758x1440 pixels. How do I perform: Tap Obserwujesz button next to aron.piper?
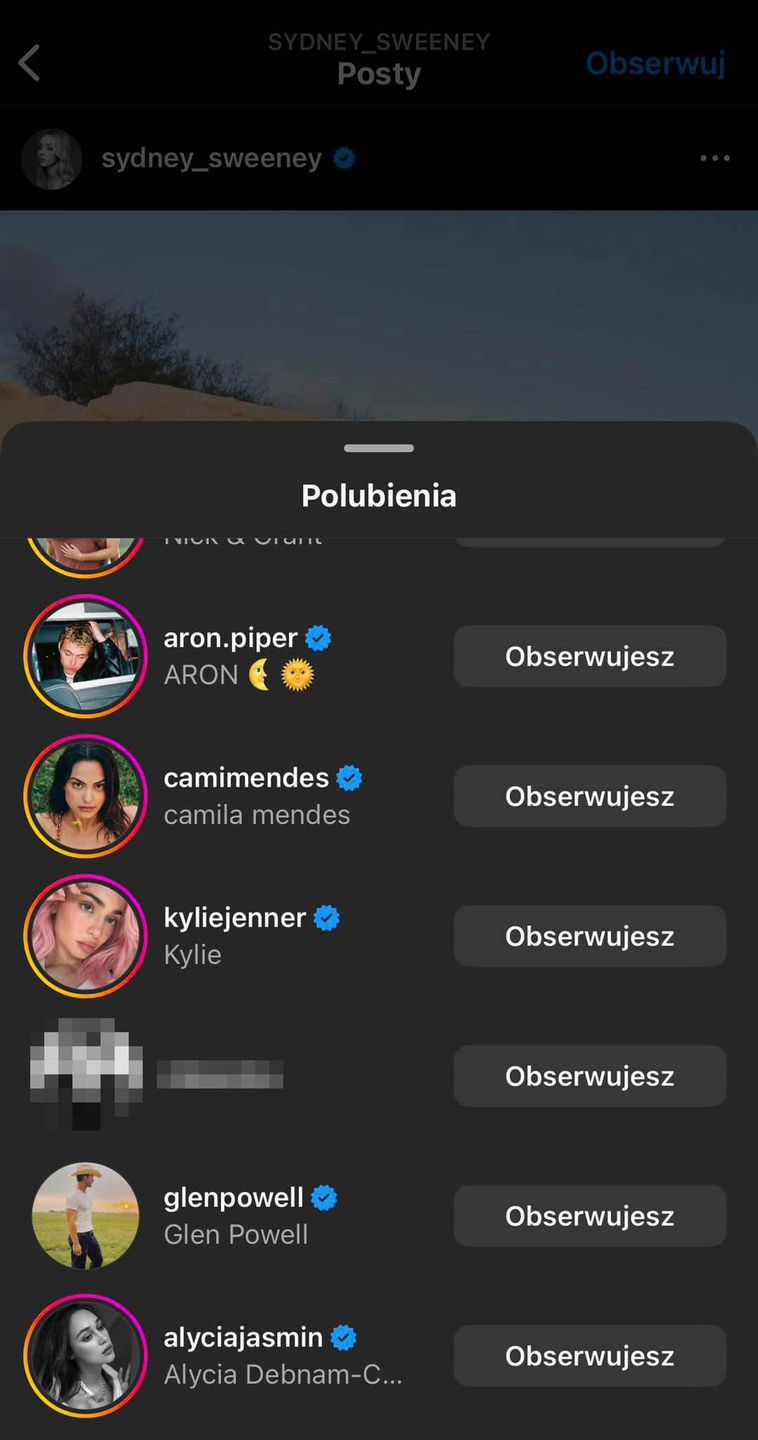589,656
